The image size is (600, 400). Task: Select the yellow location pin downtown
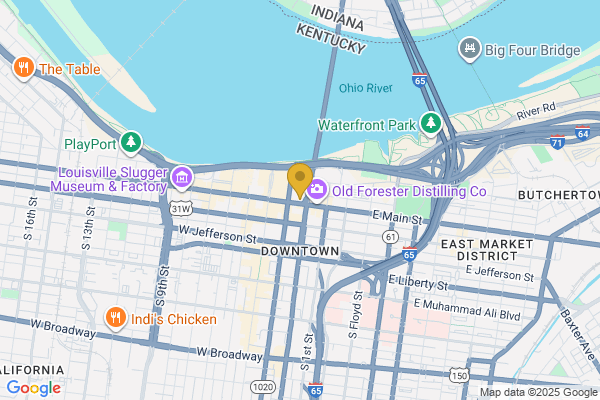[x=299, y=180]
